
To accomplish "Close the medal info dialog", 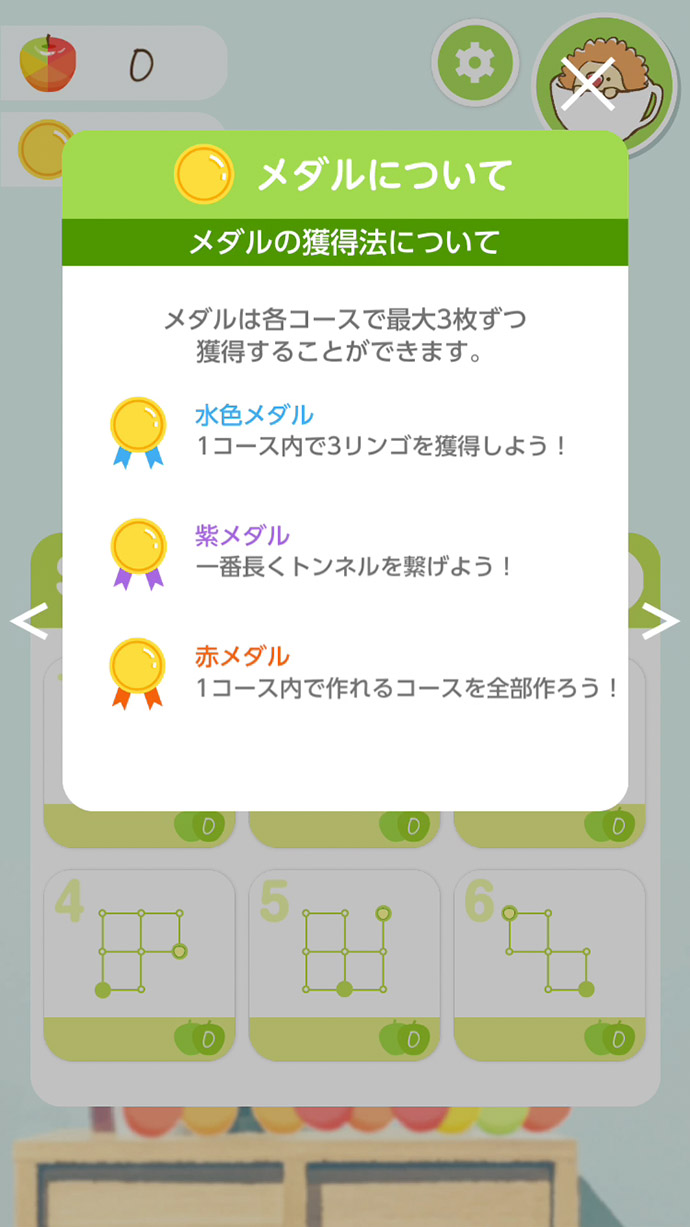I will click(588, 83).
